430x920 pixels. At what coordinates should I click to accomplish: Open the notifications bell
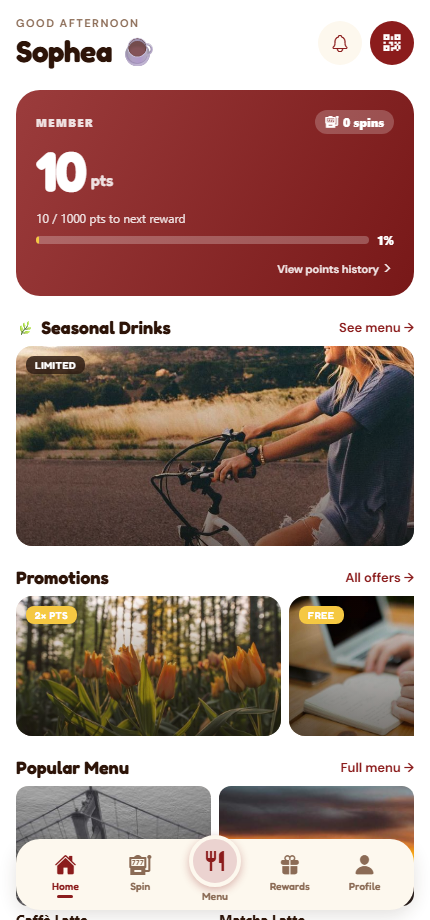340,43
